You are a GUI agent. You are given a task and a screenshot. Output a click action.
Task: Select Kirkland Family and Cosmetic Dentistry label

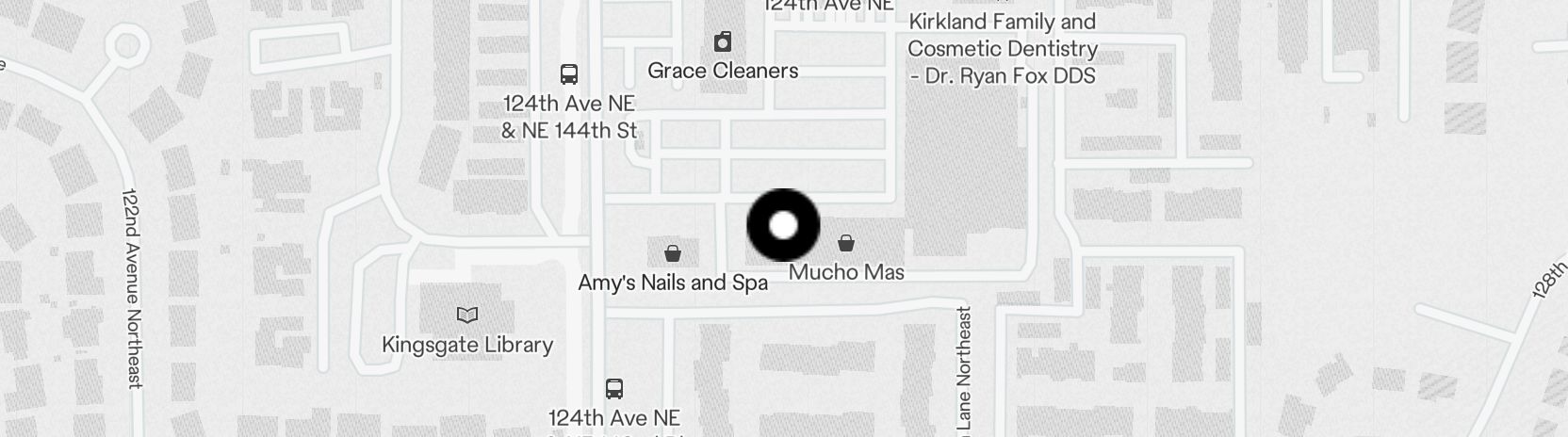tap(1003, 48)
